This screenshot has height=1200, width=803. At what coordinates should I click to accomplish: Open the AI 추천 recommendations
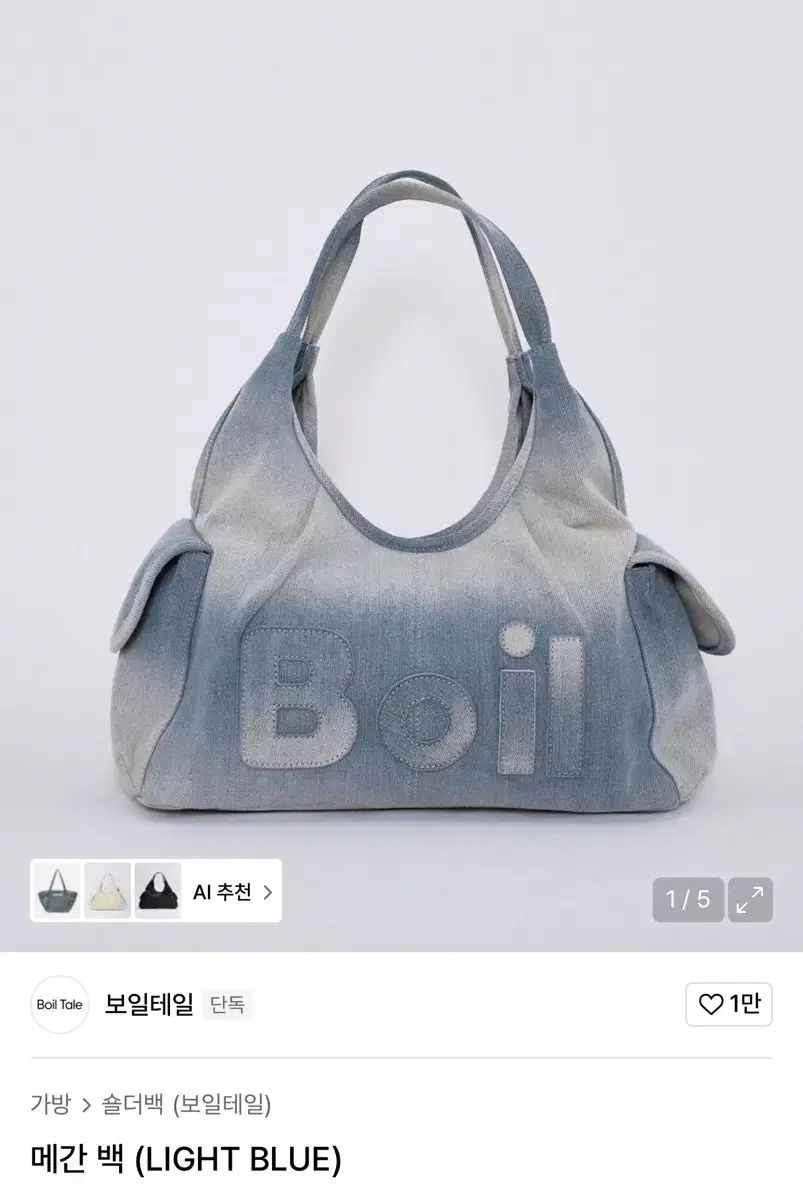pyautogui.click(x=232, y=891)
